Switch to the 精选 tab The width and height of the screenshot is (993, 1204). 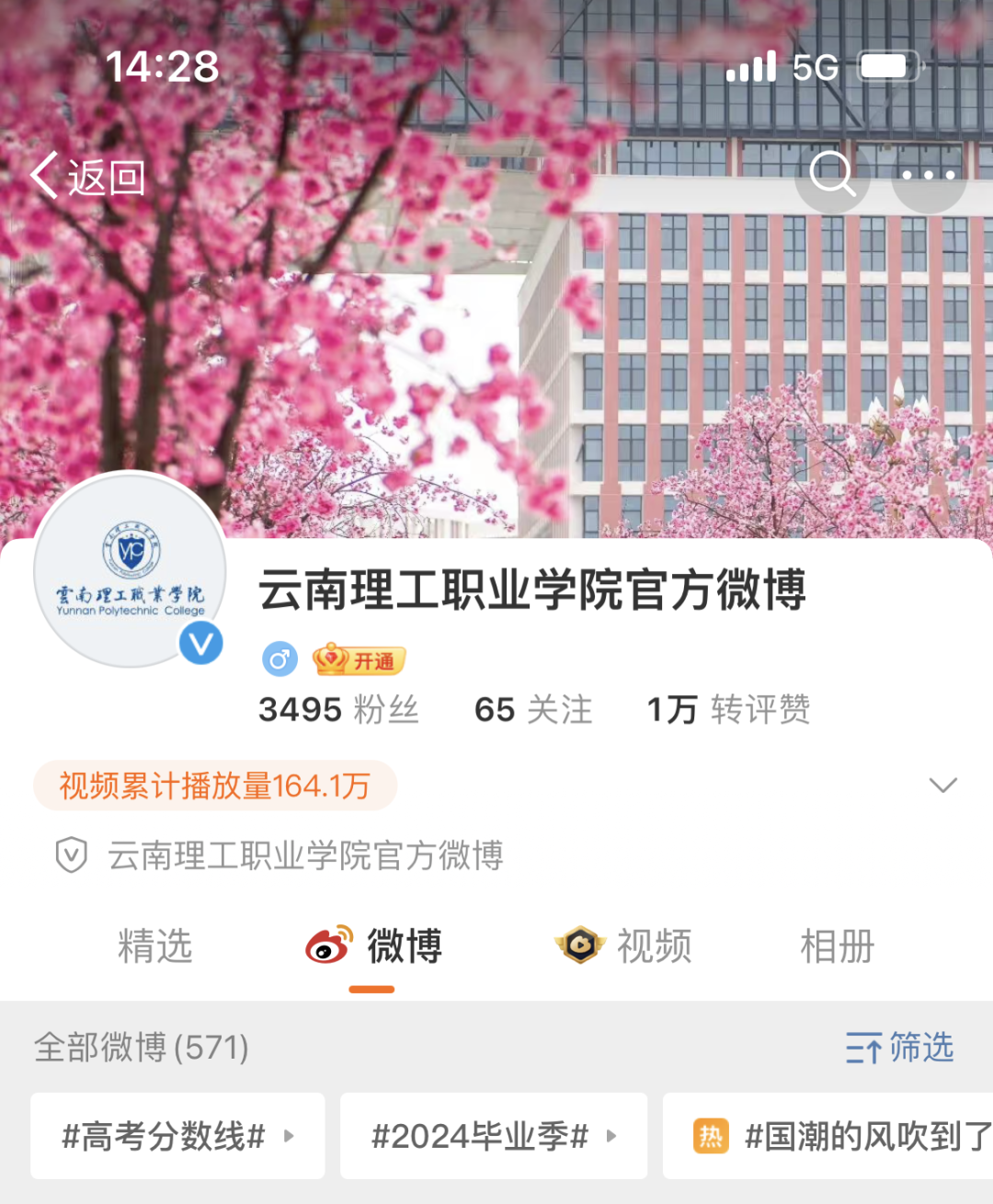154,946
